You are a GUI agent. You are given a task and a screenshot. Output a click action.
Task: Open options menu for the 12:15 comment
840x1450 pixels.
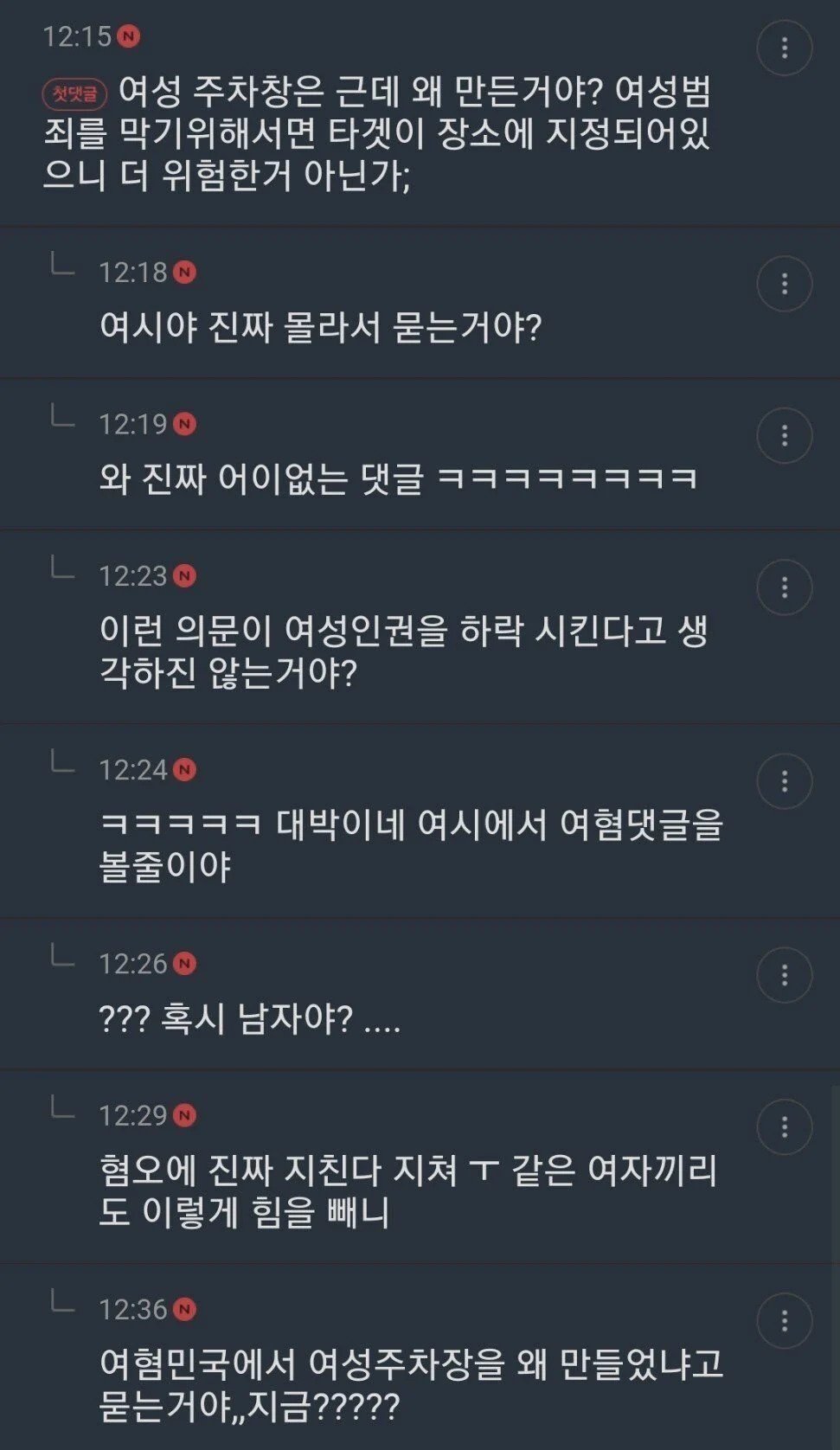(785, 48)
